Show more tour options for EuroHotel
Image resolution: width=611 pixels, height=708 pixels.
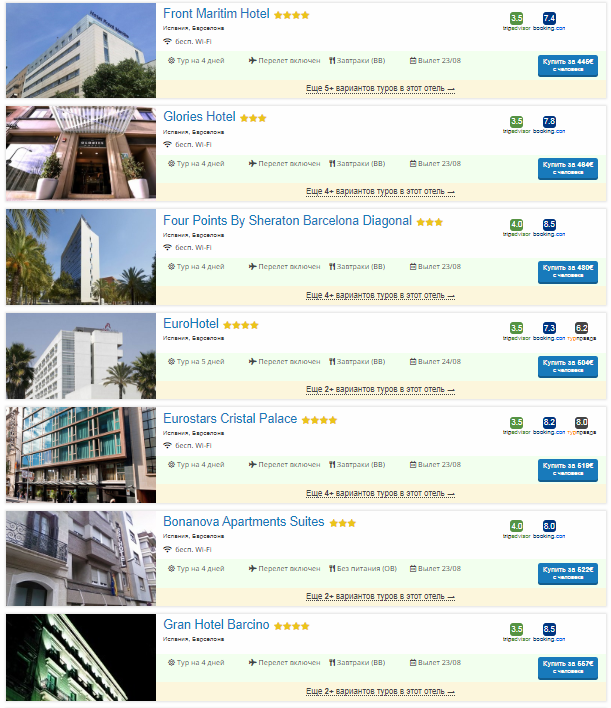point(380,389)
